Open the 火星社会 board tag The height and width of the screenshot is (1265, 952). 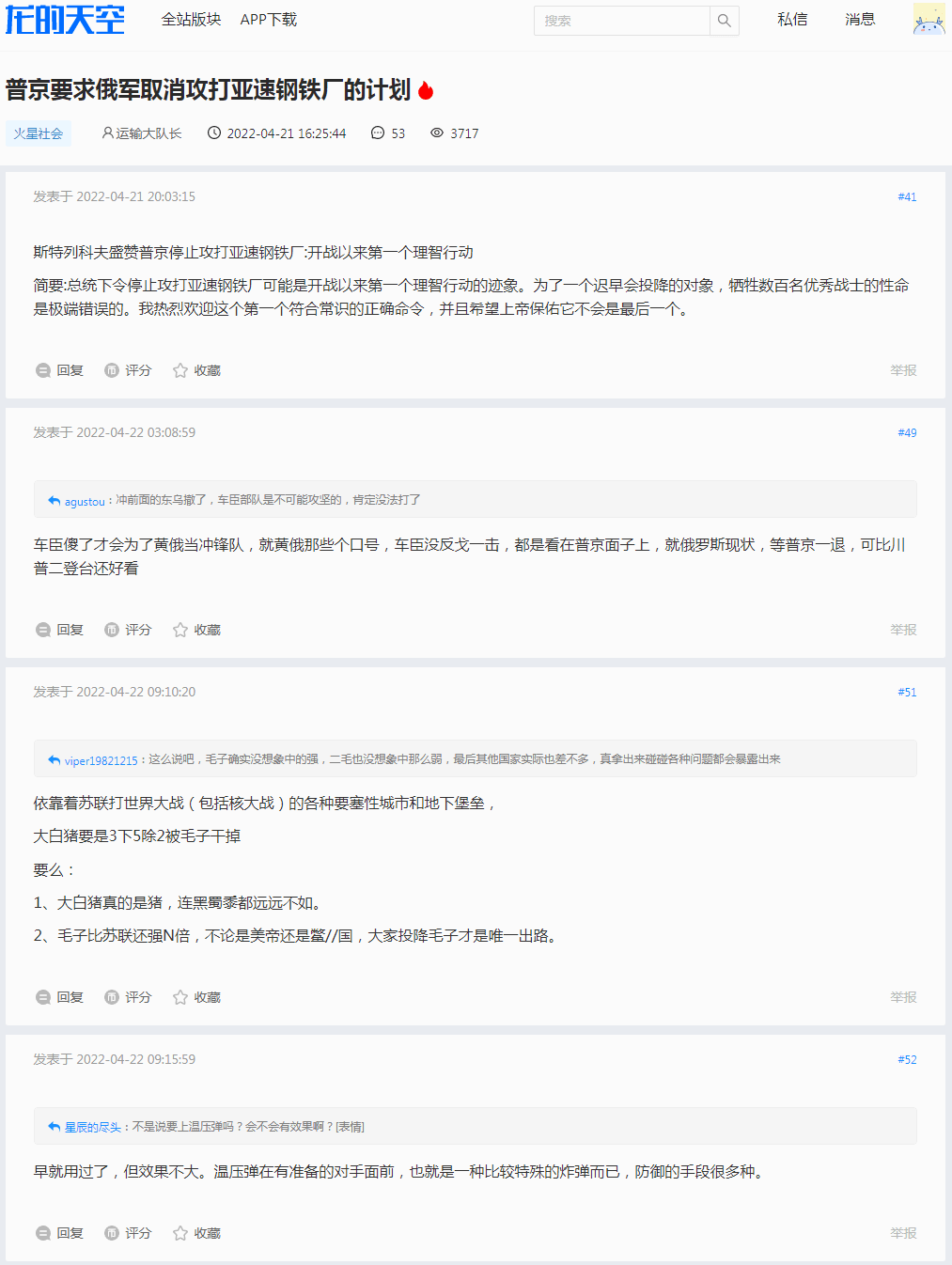(x=39, y=133)
